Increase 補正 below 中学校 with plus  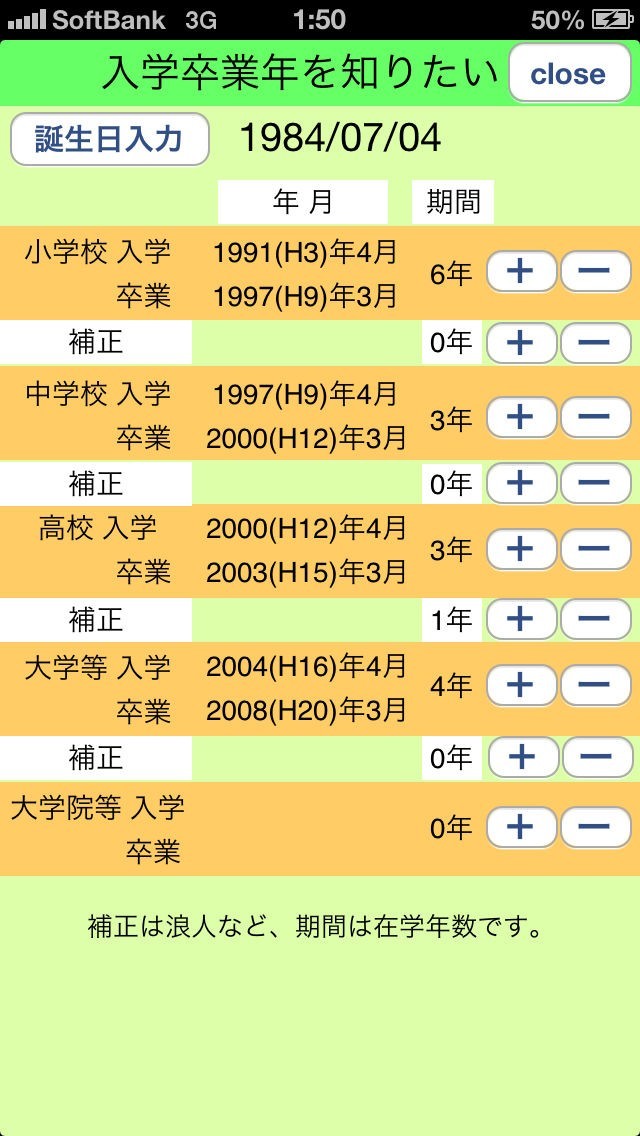click(x=520, y=484)
